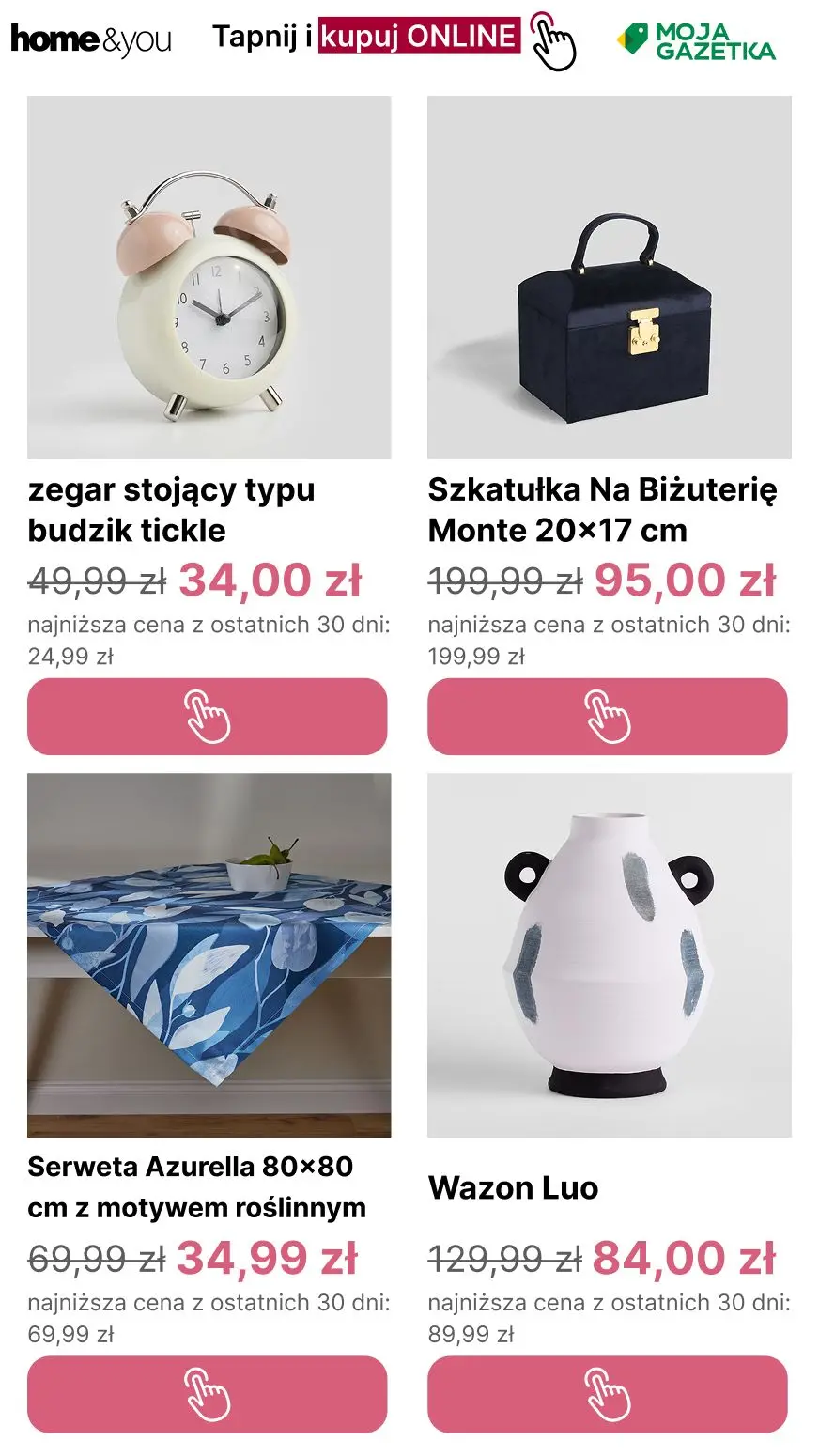Tap the hand icon on the alarm clock buy button
Screen dimensions: 819x1456
click(207, 717)
